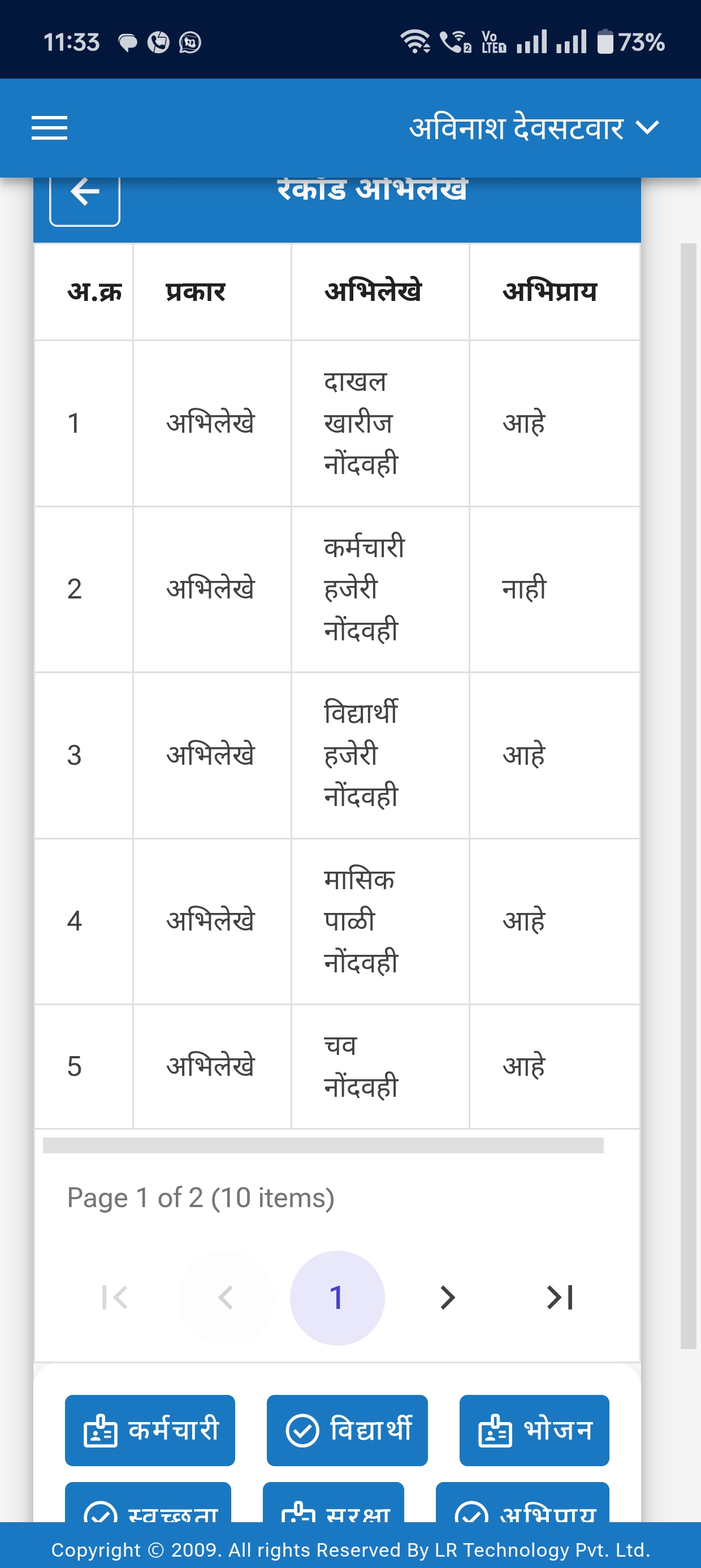Open the भोजन section
This screenshot has height=1568, width=701.
[x=534, y=1430]
